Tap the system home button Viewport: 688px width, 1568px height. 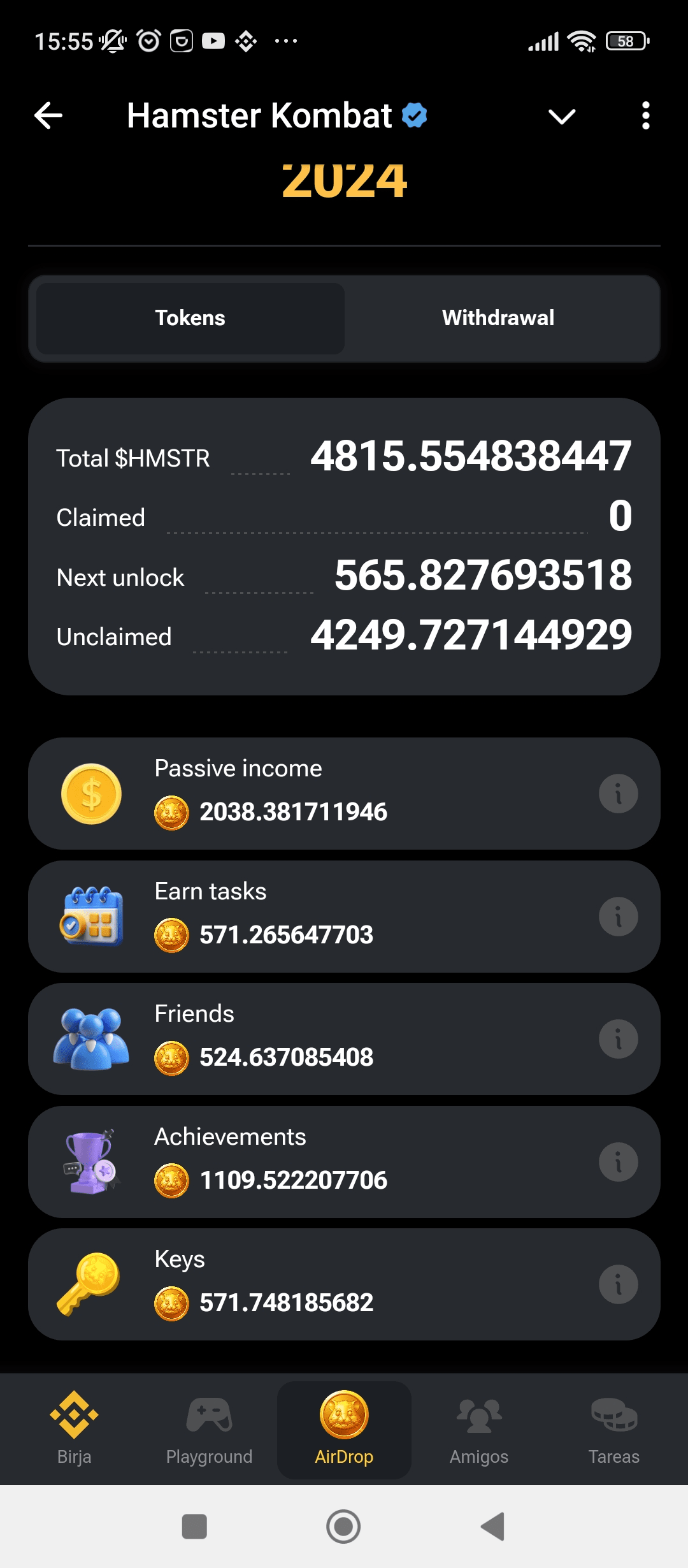[343, 1527]
